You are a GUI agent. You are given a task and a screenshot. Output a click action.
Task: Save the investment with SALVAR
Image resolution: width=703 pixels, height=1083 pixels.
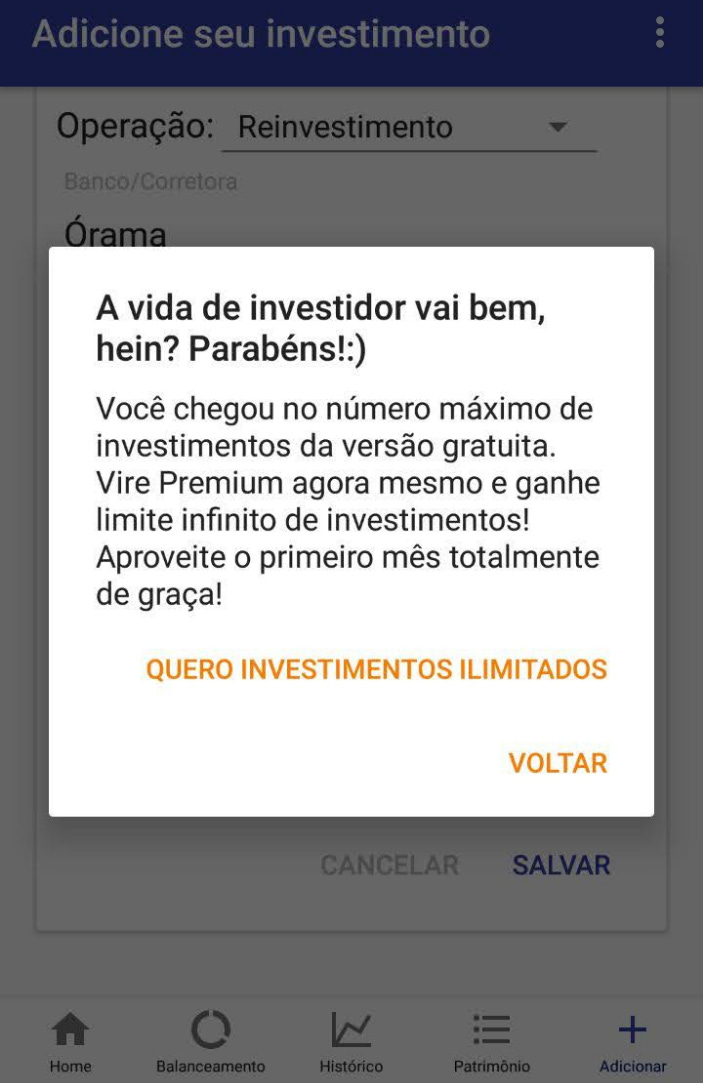click(x=561, y=865)
